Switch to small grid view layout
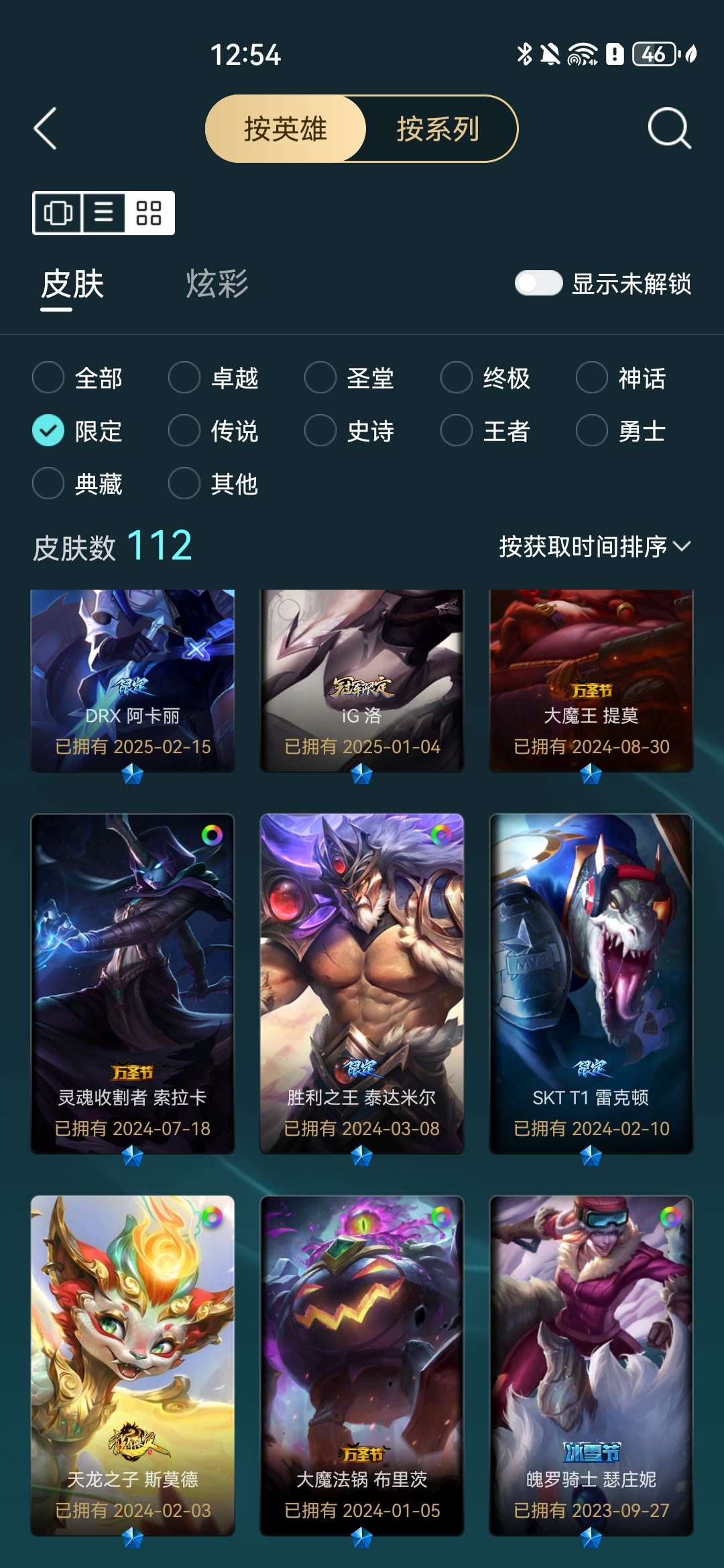The height and width of the screenshot is (1568, 724). click(148, 213)
